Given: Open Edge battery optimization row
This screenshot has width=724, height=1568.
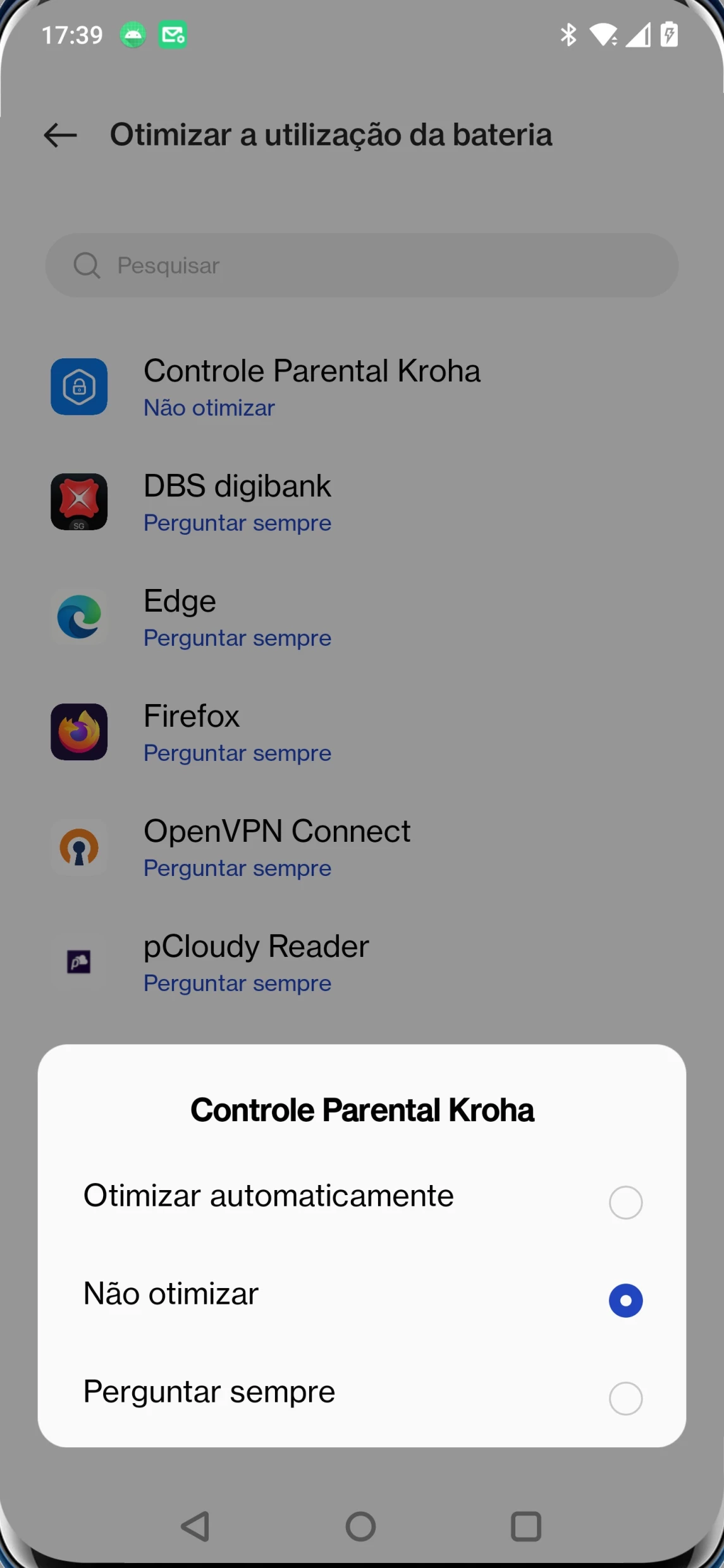Looking at the screenshot, I should pos(362,617).
